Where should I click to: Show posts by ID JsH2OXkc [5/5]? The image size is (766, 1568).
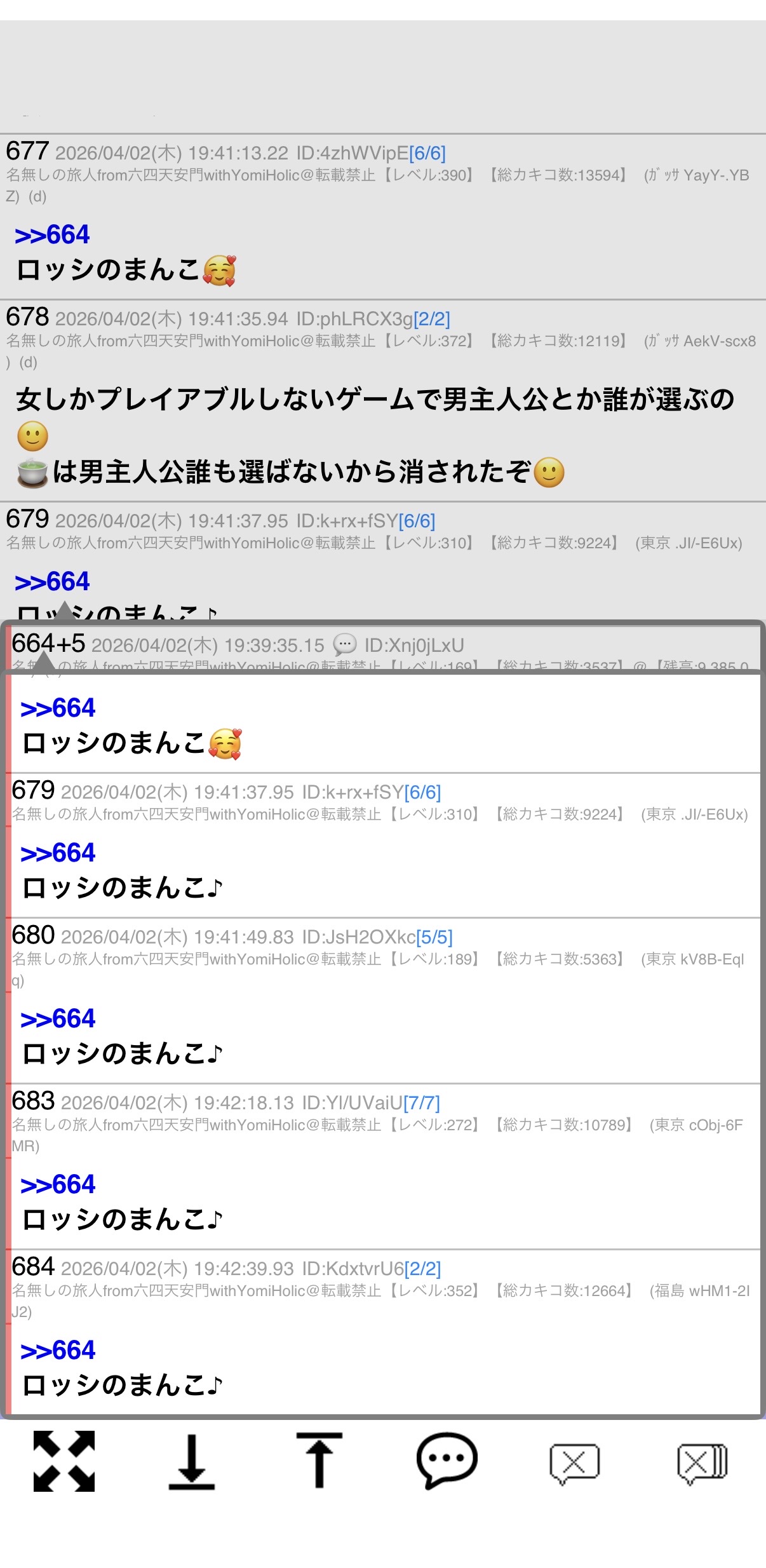434,937
